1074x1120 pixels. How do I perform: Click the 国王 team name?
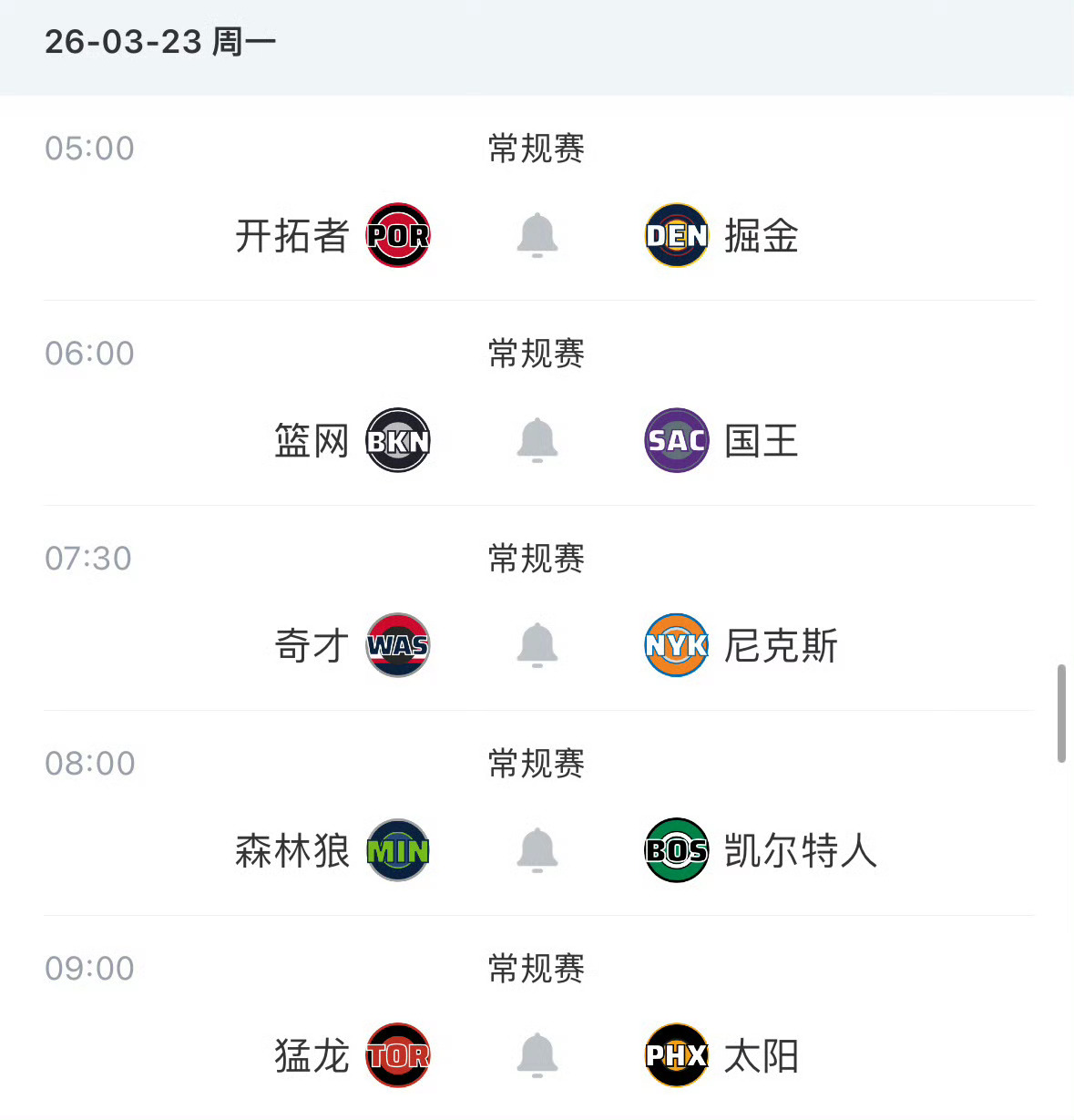pos(762,440)
